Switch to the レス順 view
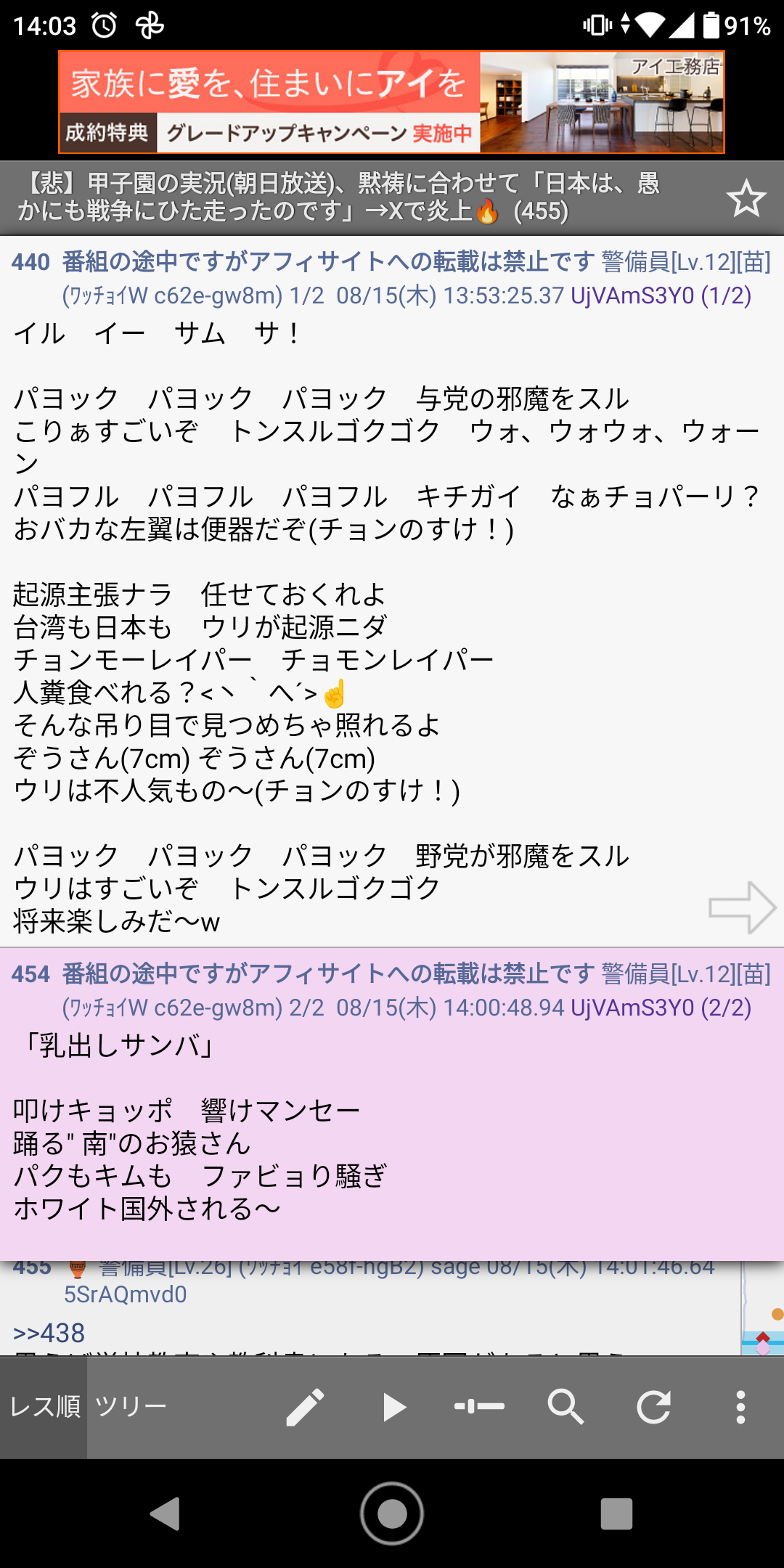784x1568 pixels. pos(44,1407)
